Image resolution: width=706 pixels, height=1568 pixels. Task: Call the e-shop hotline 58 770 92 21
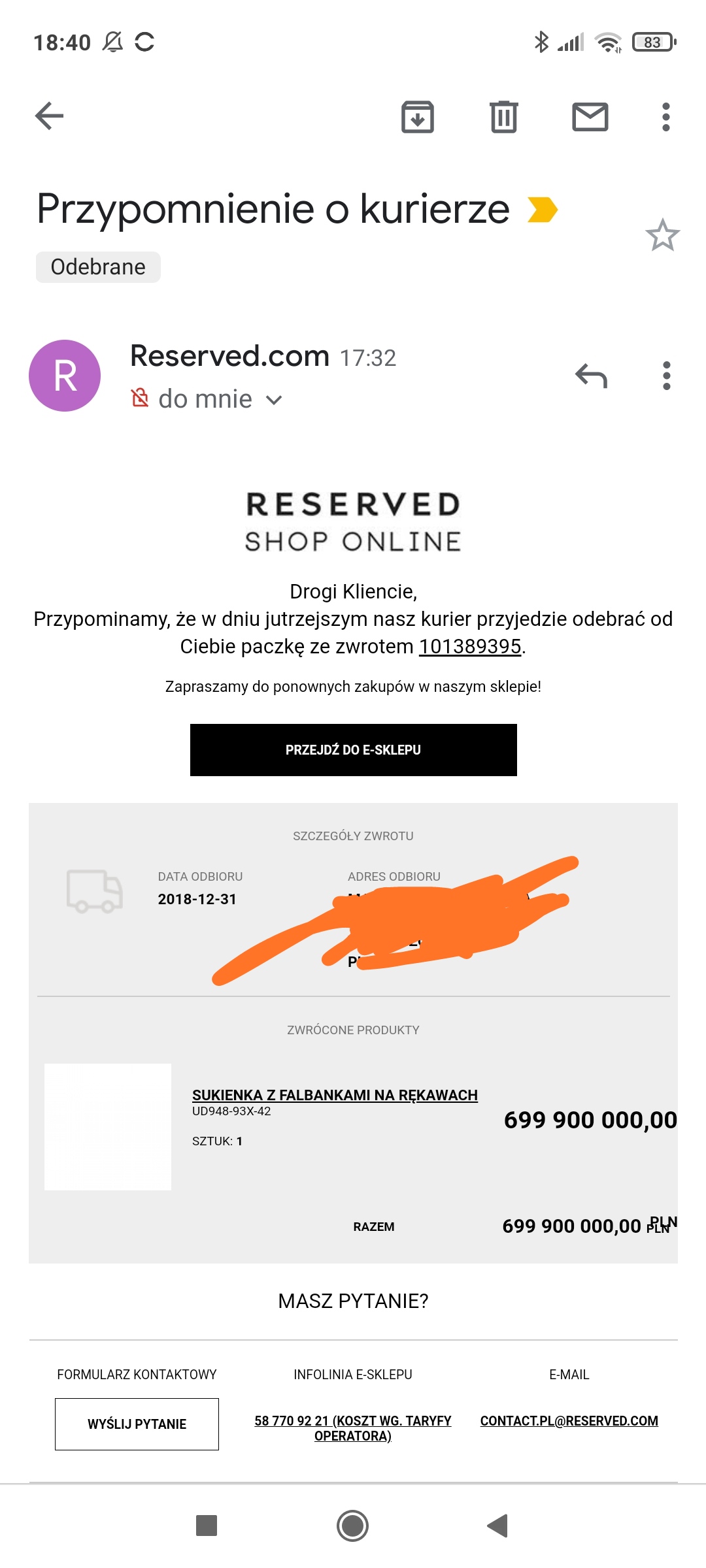tap(353, 1428)
